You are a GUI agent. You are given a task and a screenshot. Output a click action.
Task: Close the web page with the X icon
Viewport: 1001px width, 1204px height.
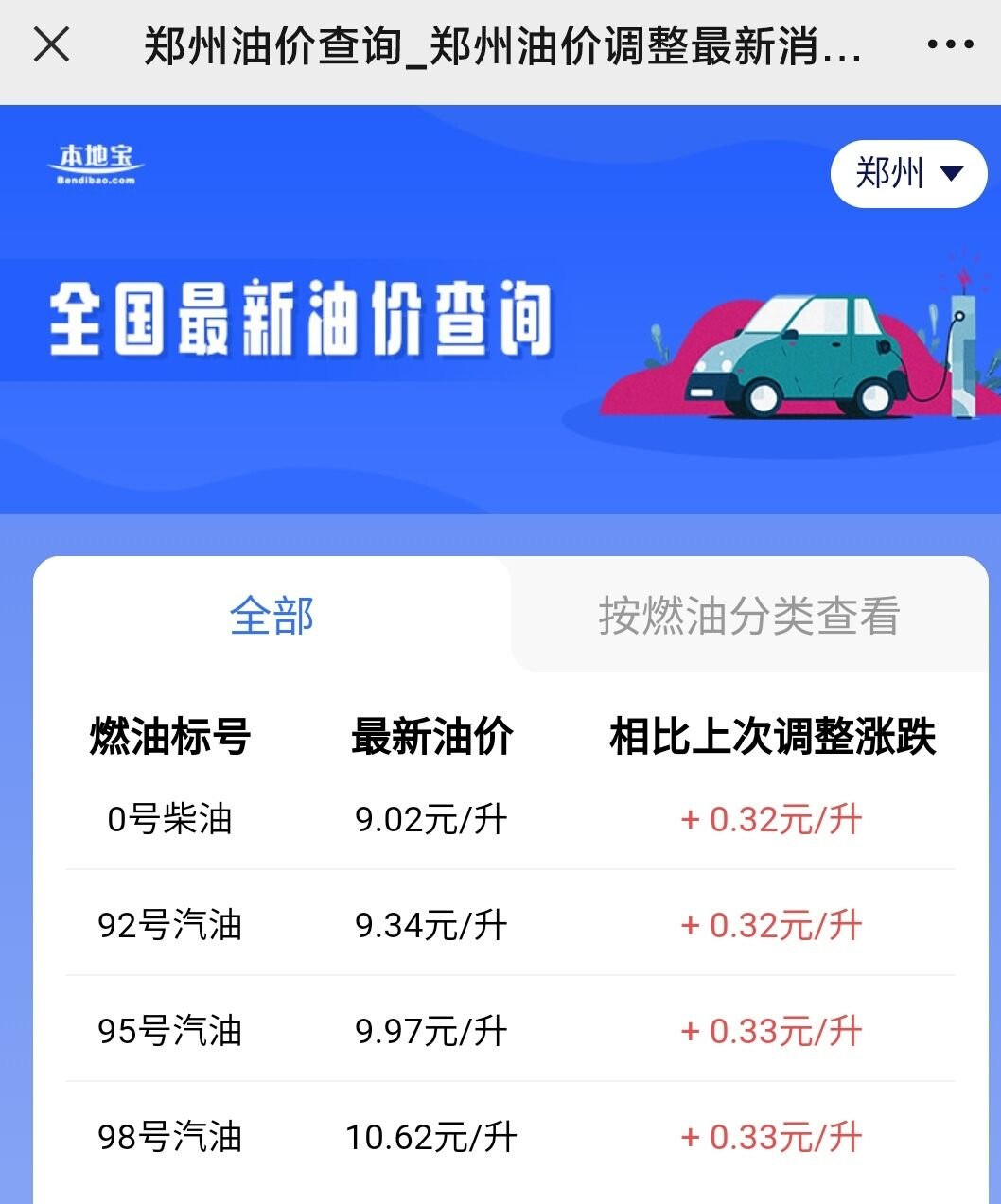(51, 44)
